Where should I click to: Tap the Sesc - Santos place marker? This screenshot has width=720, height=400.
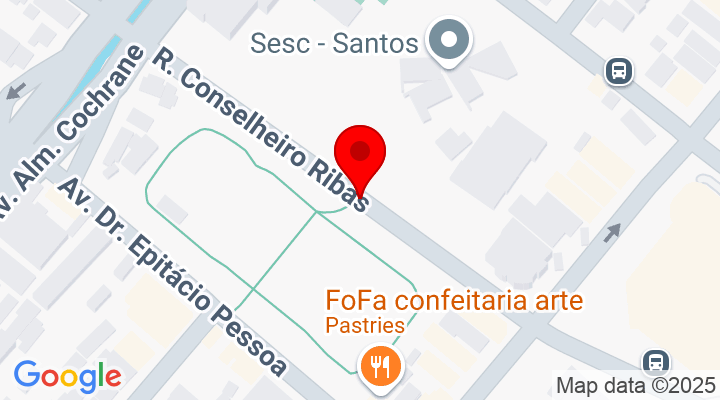pos(449,41)
